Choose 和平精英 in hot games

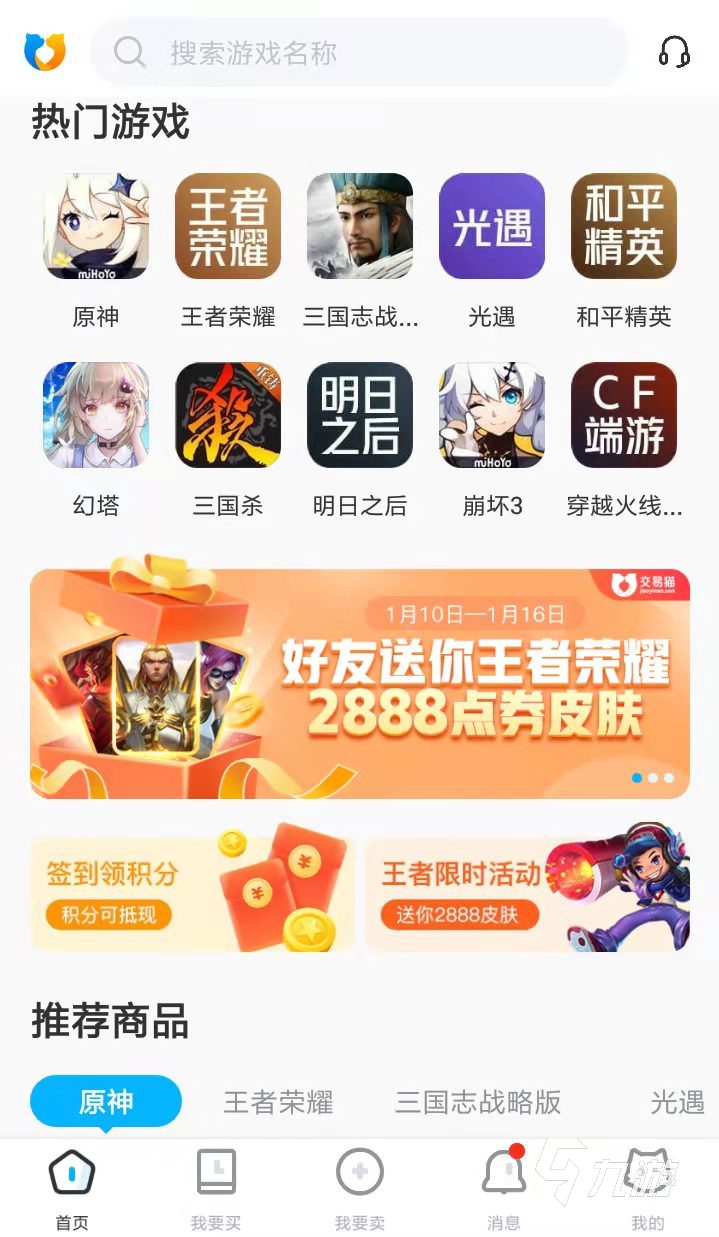click(x=624, y=226)
